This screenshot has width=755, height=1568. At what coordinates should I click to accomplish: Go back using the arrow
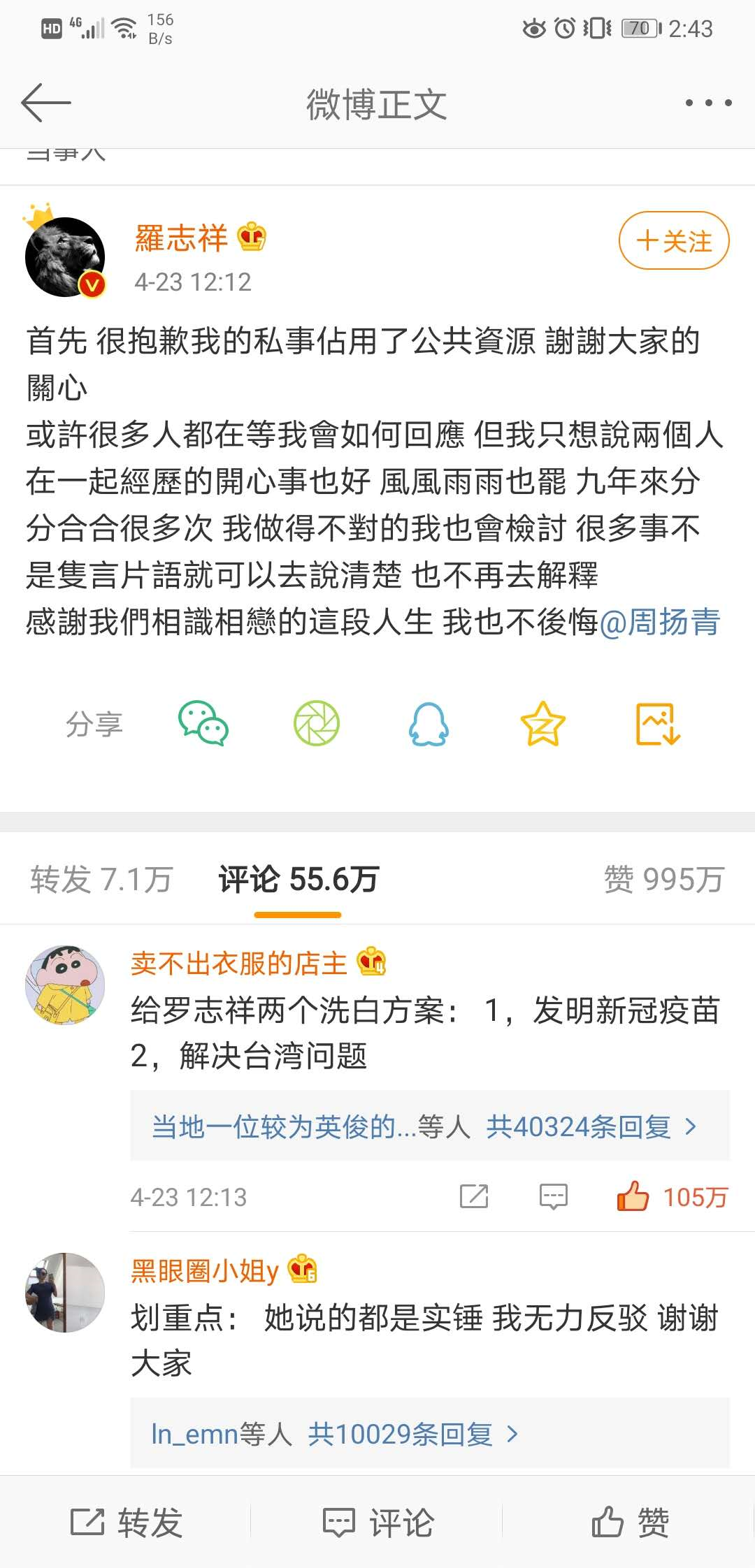(x=45, y=103)
